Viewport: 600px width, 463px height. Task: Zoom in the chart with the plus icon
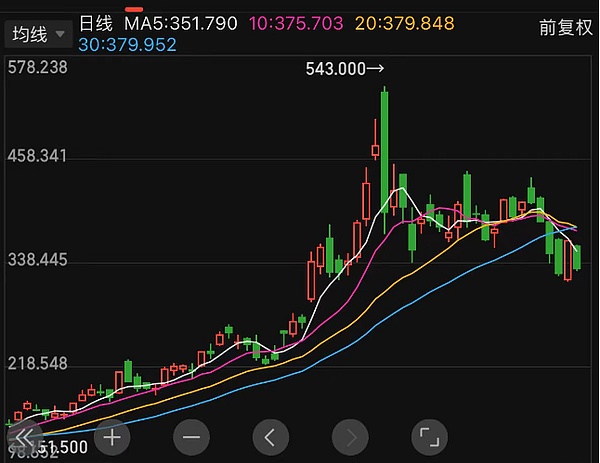click(112, 437)
